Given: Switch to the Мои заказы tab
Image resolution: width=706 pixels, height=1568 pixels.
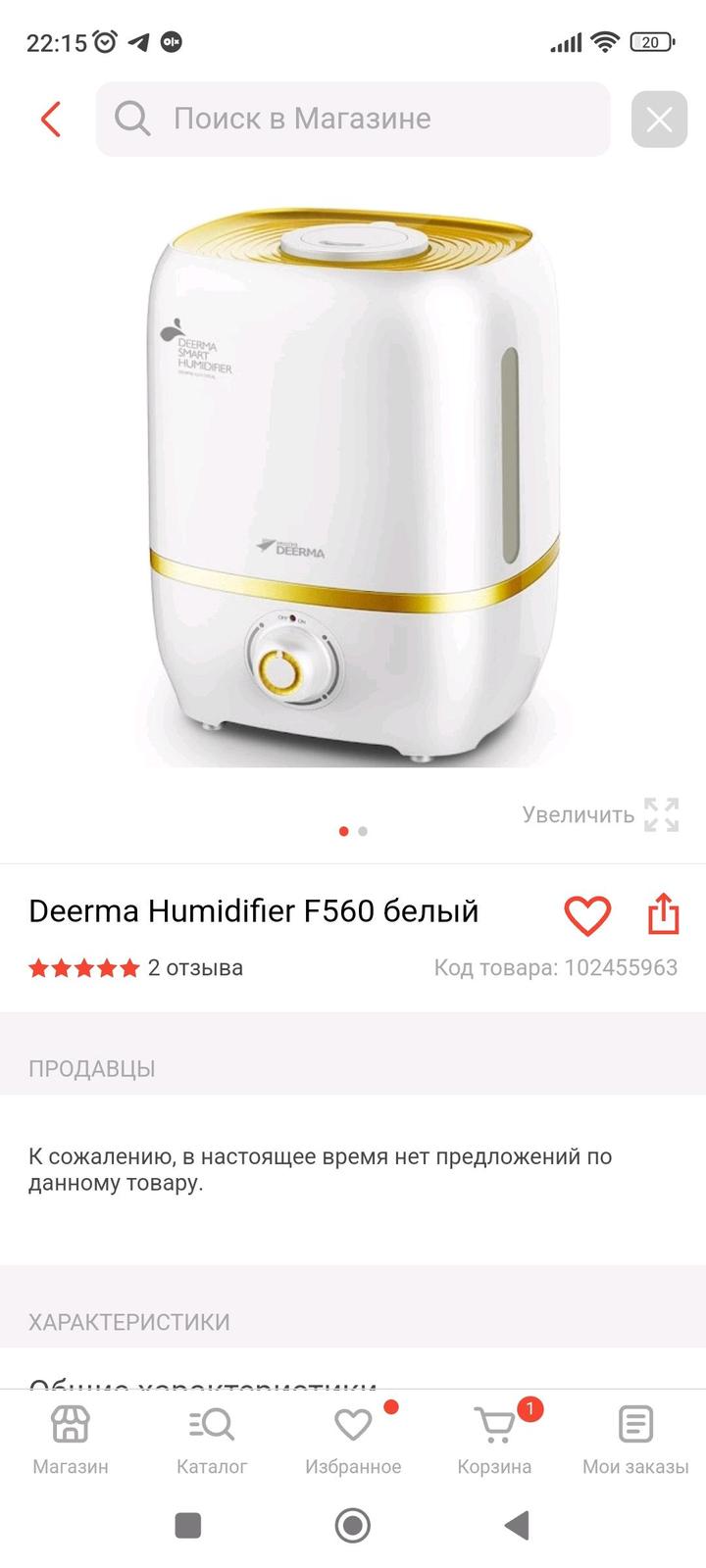Looking at the screenshot, I should click(x=635, y=1439).
